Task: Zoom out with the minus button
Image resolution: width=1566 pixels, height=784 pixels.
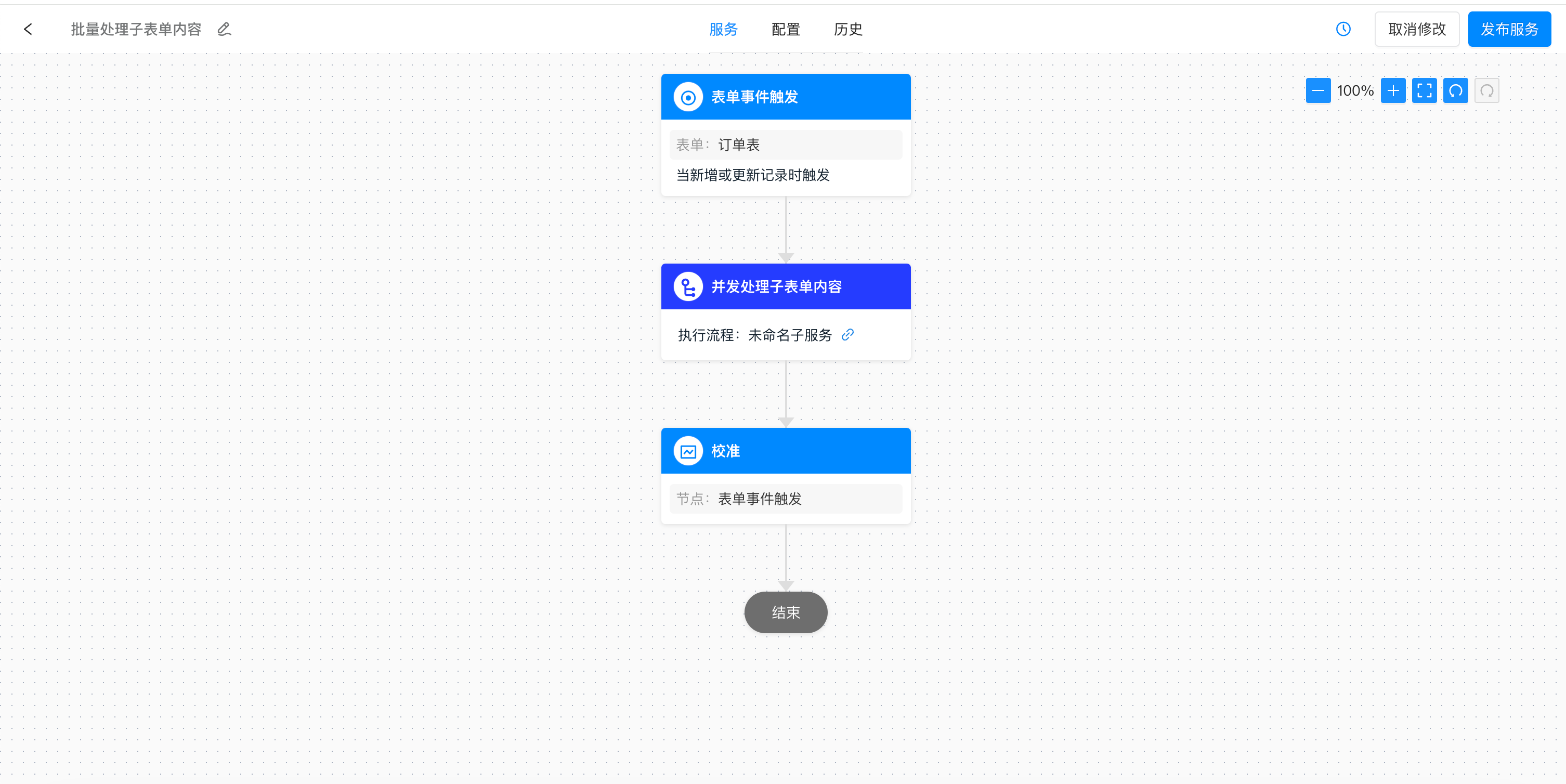Action: click(1317, 91)
